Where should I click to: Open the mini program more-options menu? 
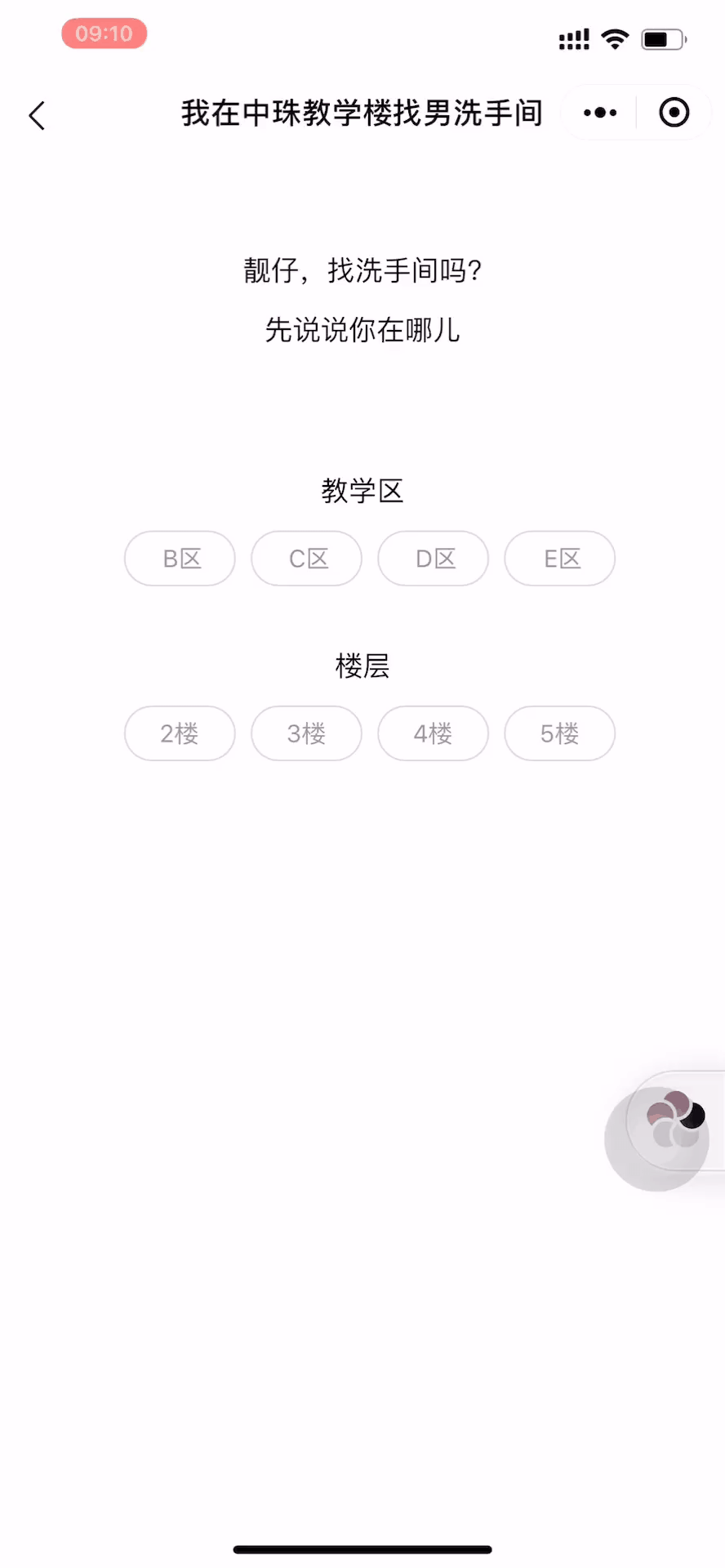[600, 113]
